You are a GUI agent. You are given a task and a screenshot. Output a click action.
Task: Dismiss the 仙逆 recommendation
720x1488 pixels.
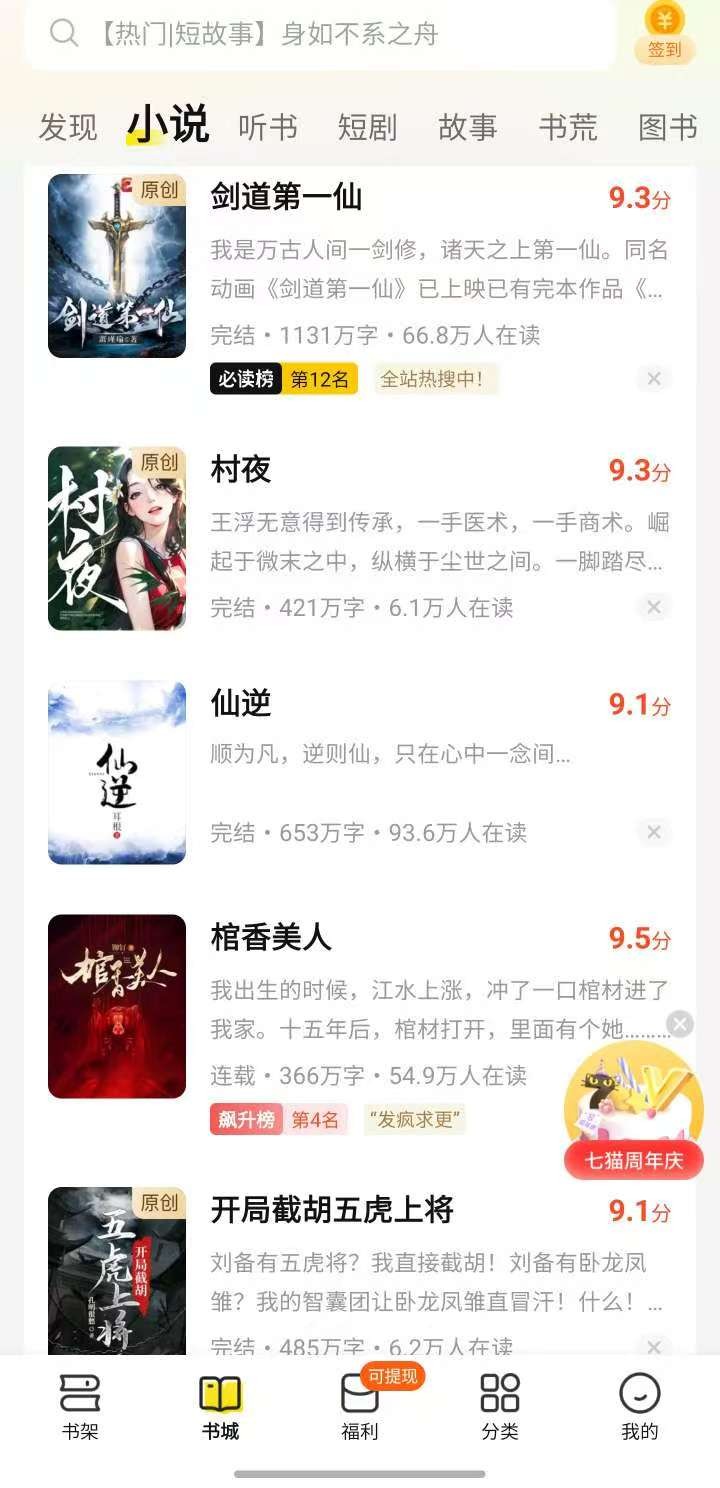(x=654, y=832)
